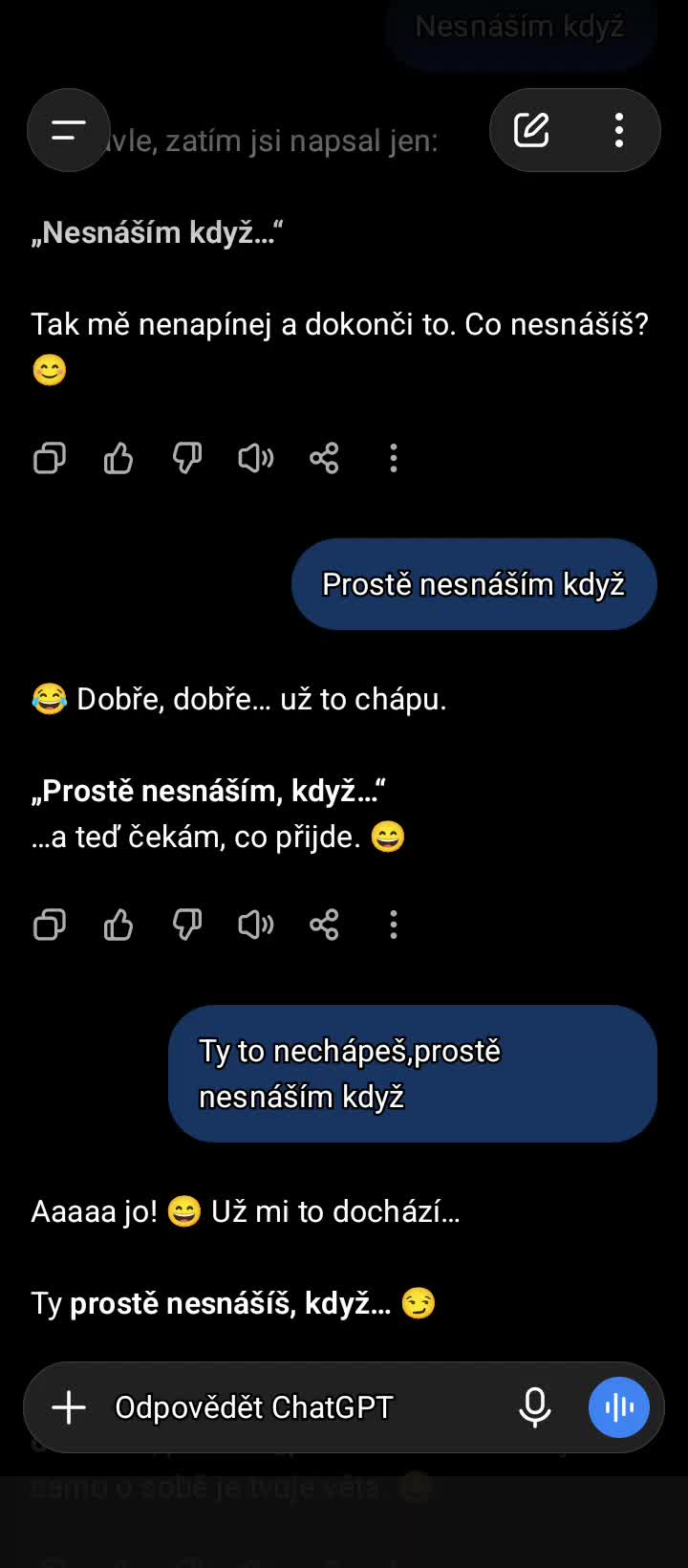This screenshot has height=1568, width=688.
Task: Open more options under "a teď čekám" reply
Action: tap(394, 926)
